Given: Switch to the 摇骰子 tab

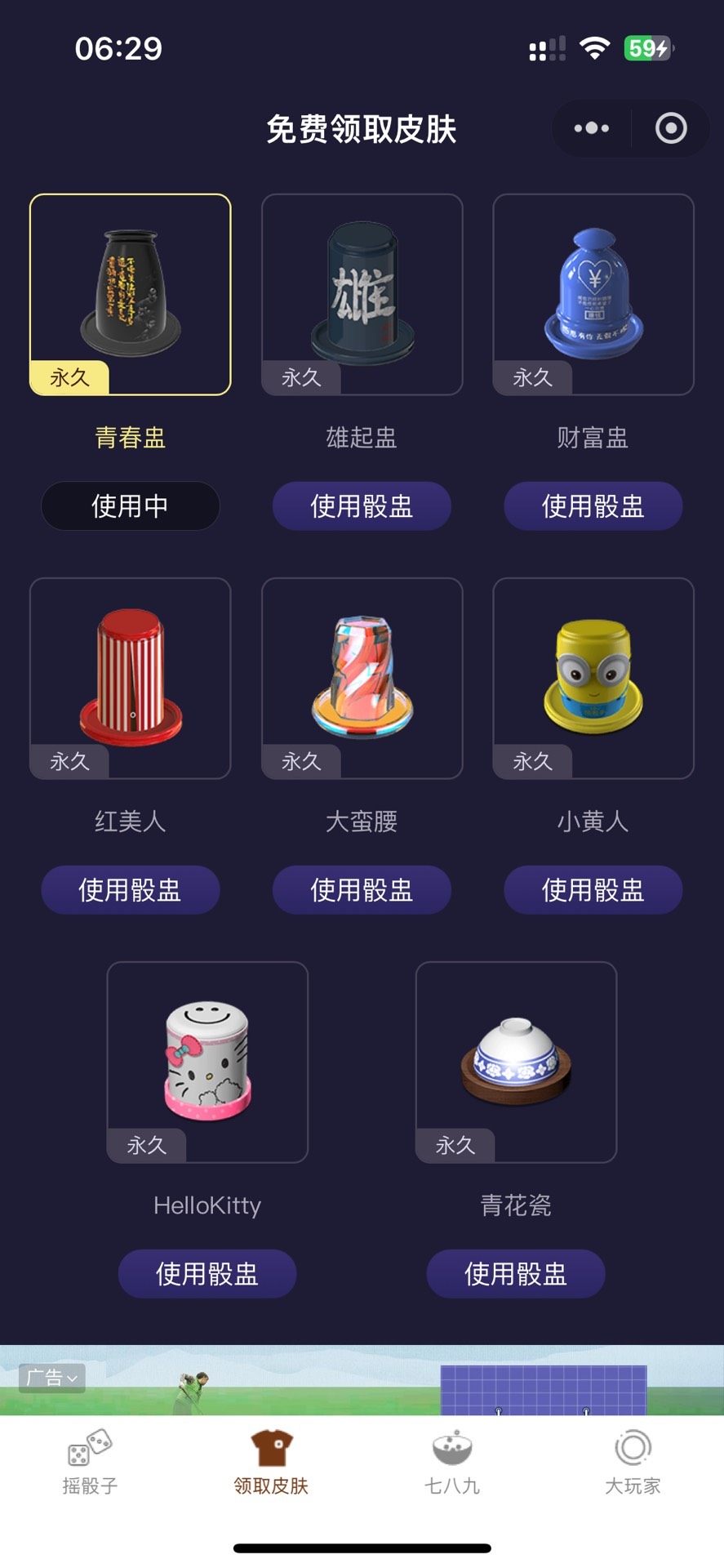Looking at the screenshot, I should pyautogui.click(x=90, y=1463).
